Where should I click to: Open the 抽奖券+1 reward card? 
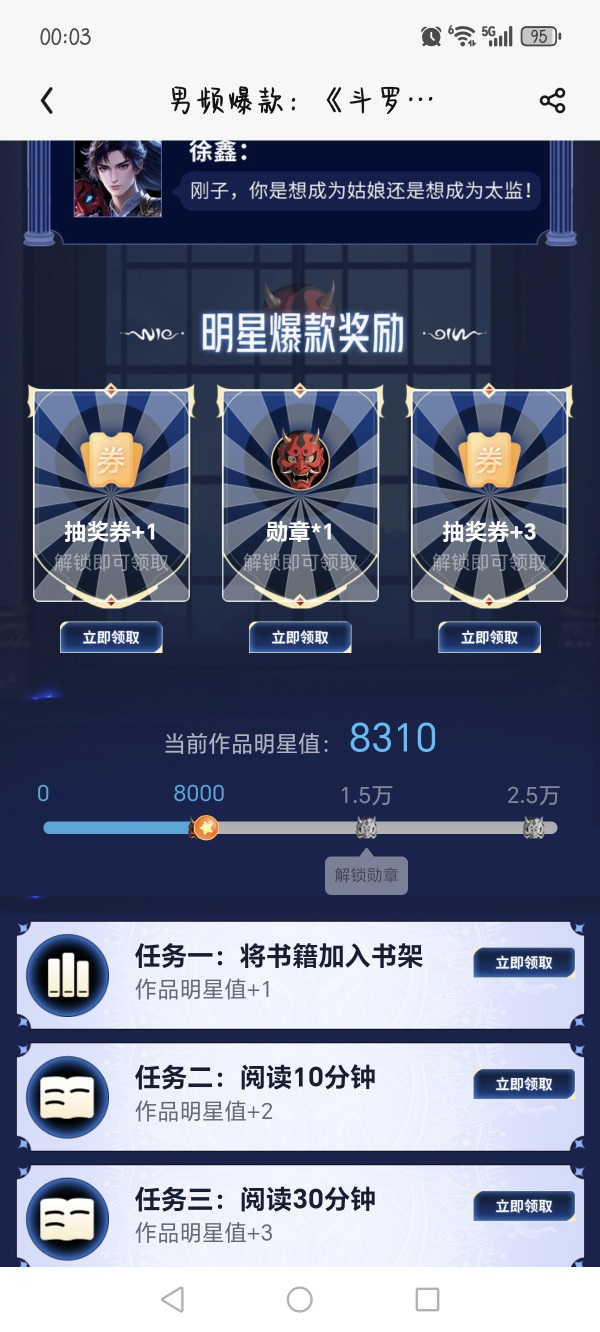click(111, 496)
